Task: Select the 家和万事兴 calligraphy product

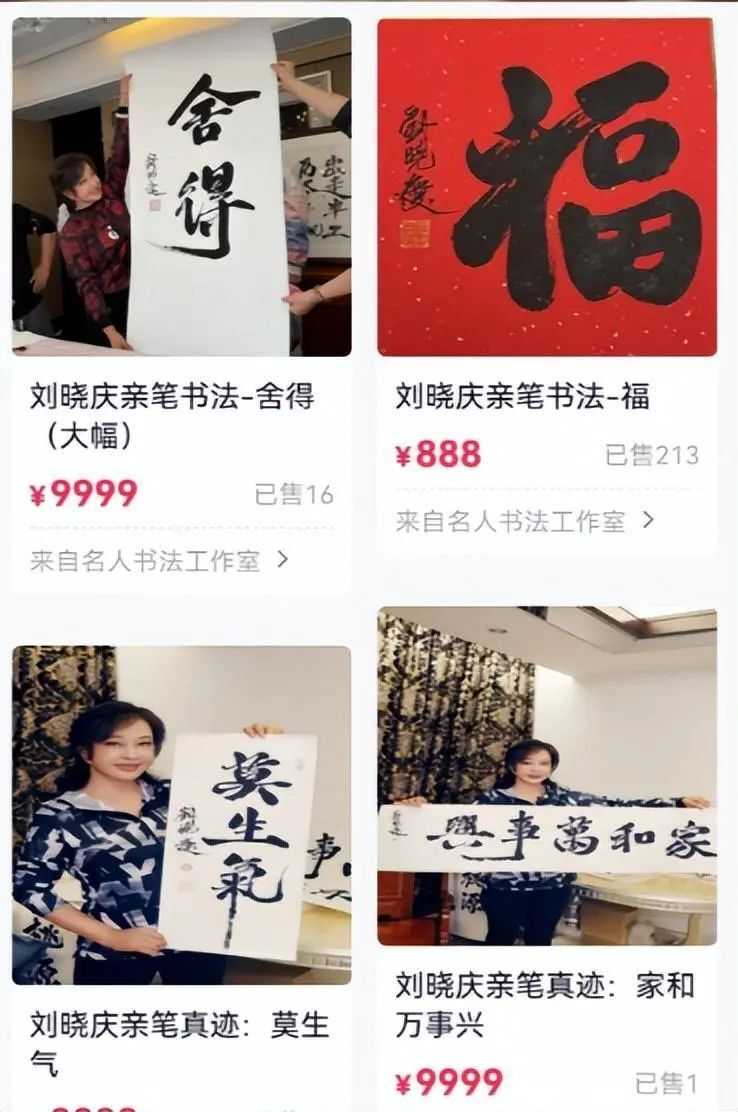Action: point(547,776)
